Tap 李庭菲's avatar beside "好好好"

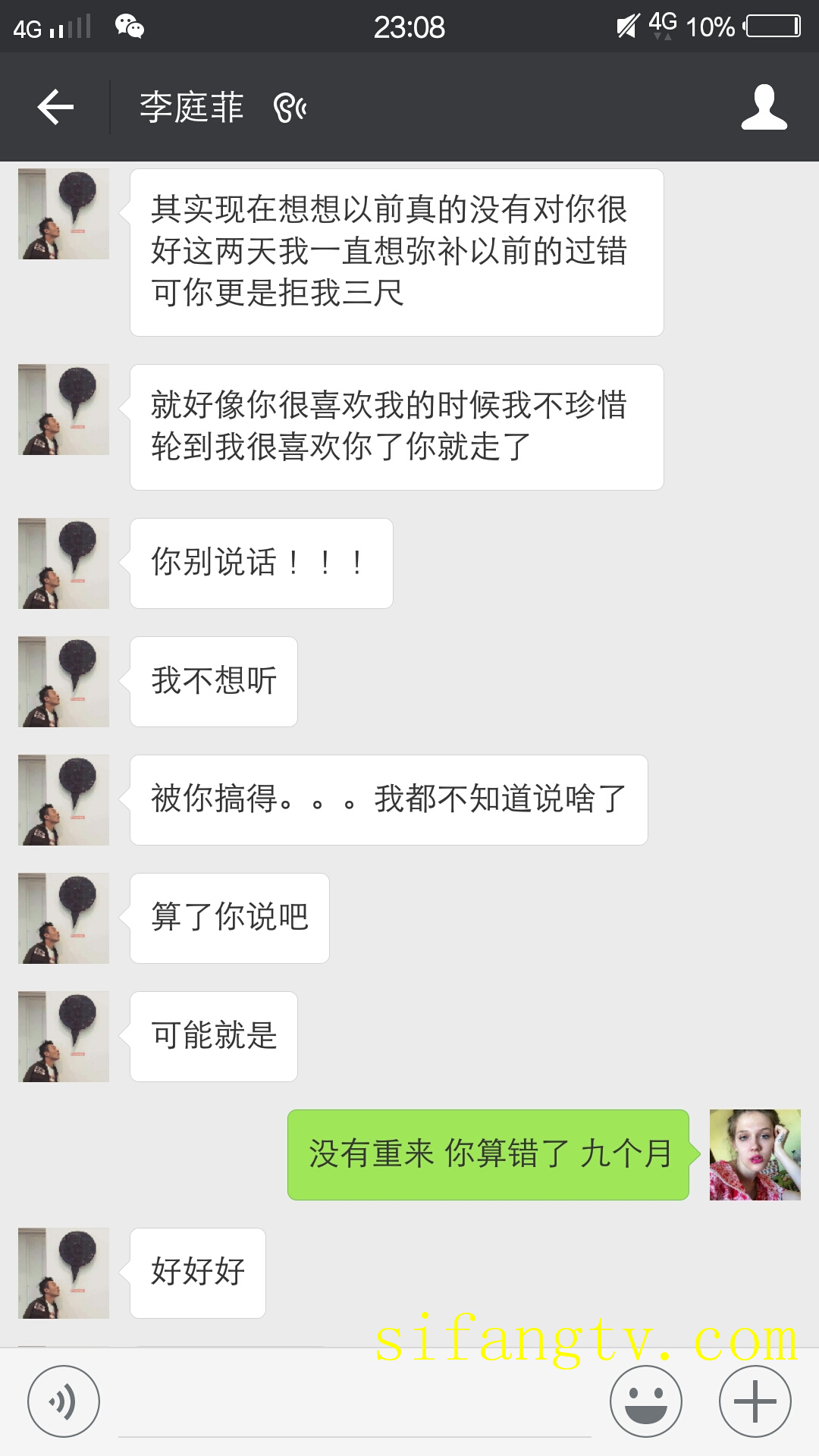[x=64, y=1273]
